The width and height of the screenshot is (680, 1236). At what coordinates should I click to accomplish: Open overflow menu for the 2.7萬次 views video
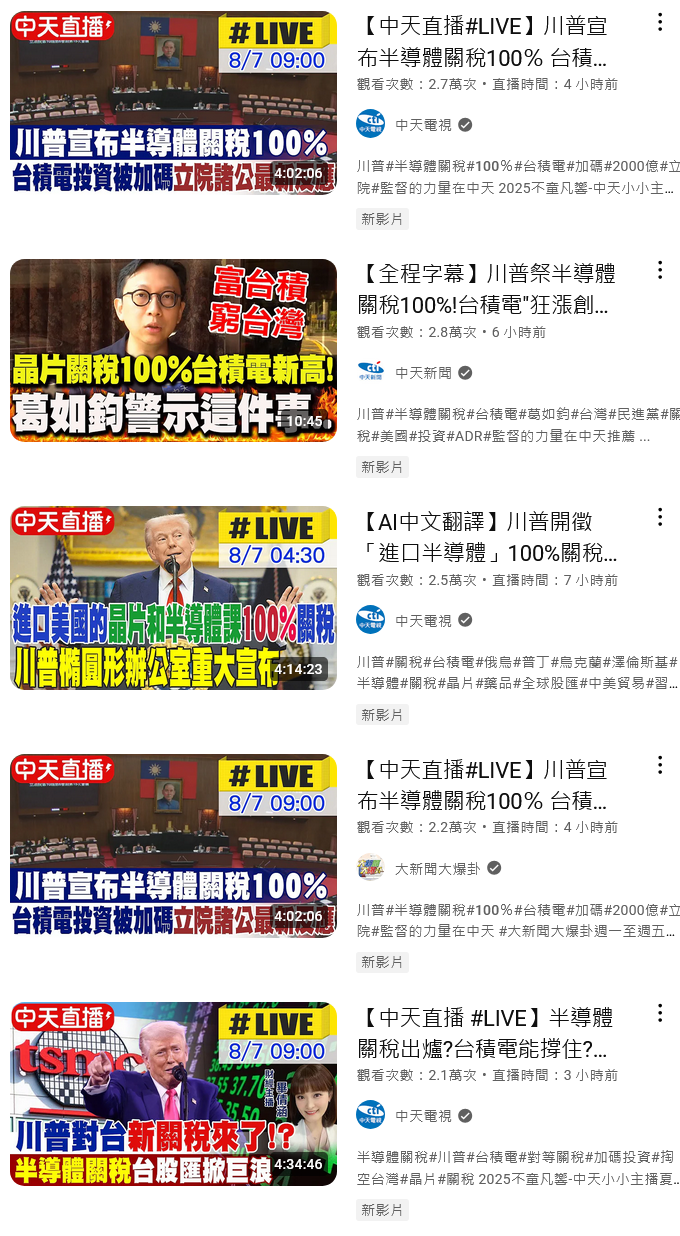tap(659, 22)
